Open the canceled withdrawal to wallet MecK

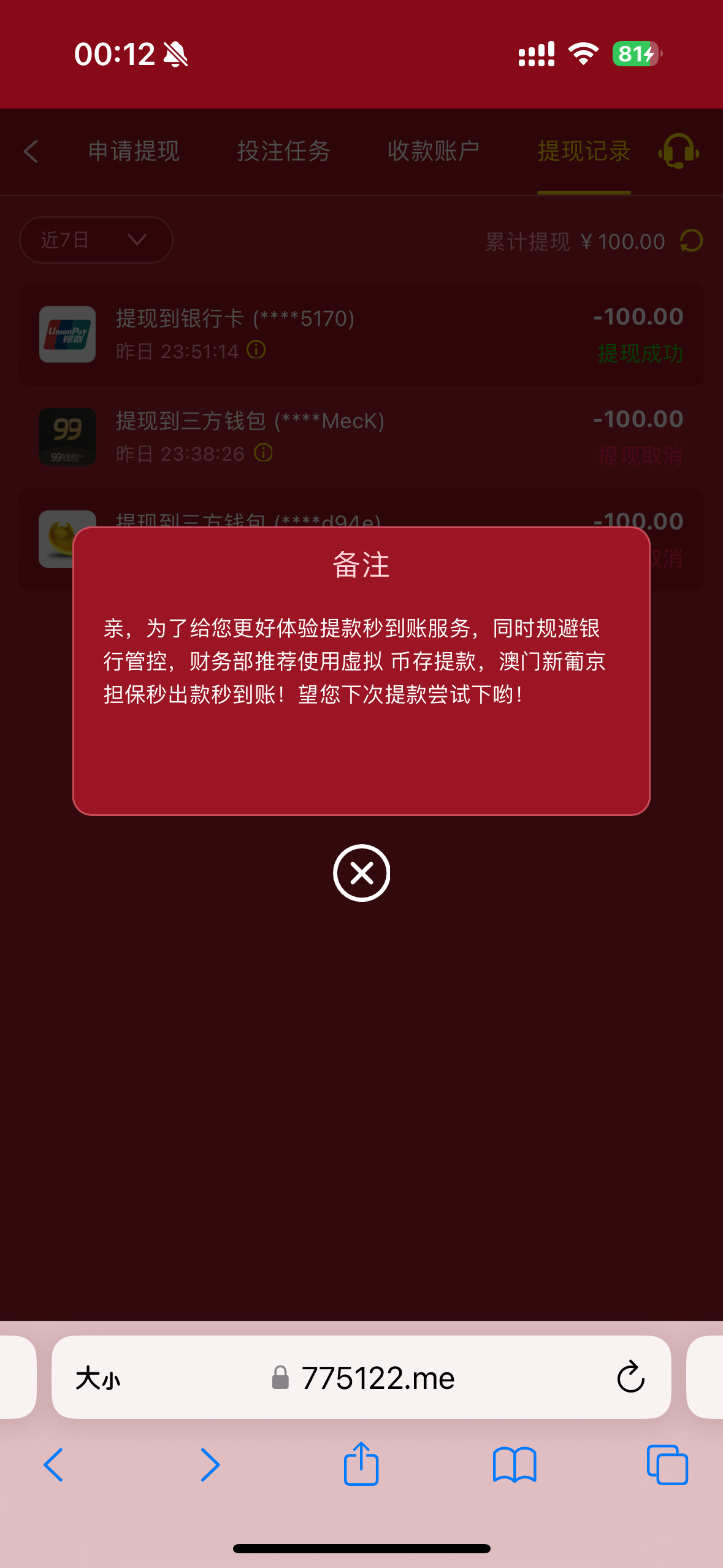coord(361,437)
